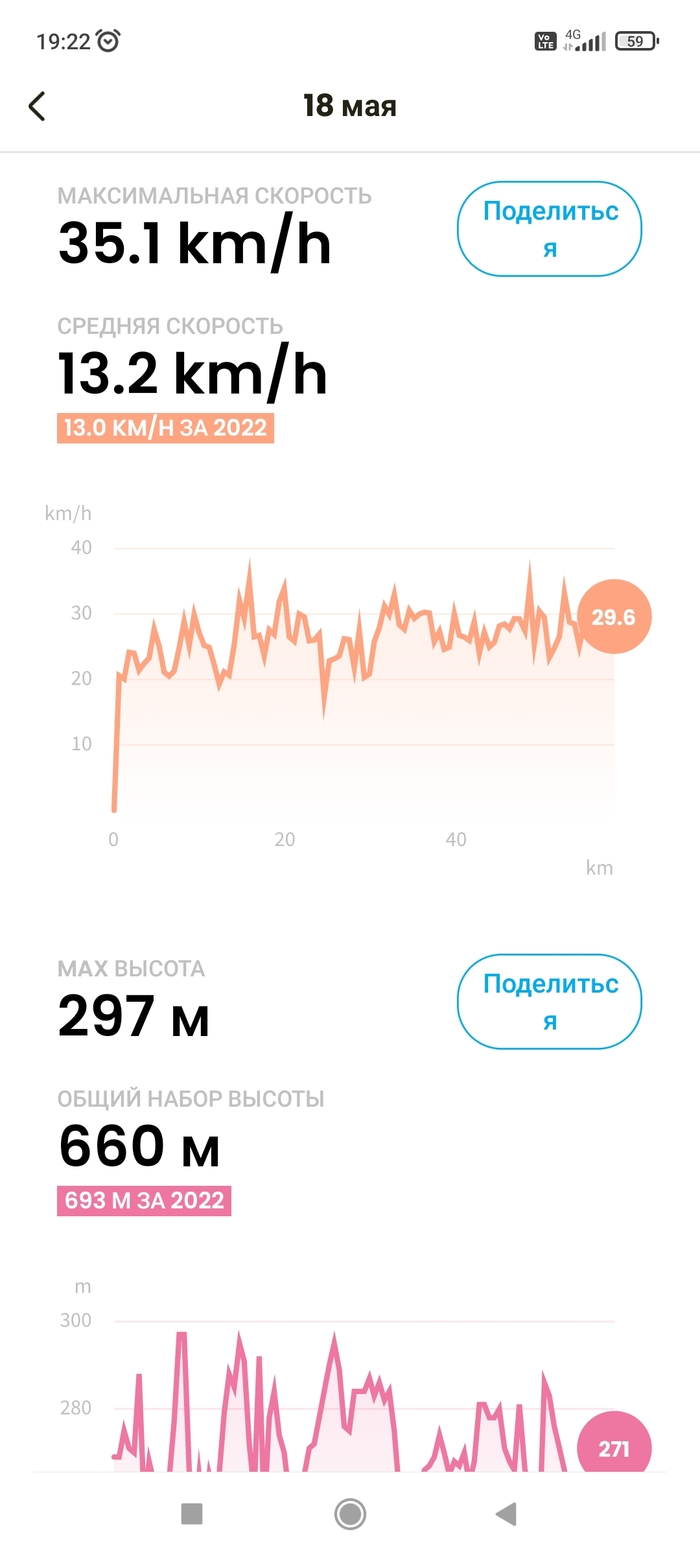Share the max altitude stats

[x=549, y=1001]
